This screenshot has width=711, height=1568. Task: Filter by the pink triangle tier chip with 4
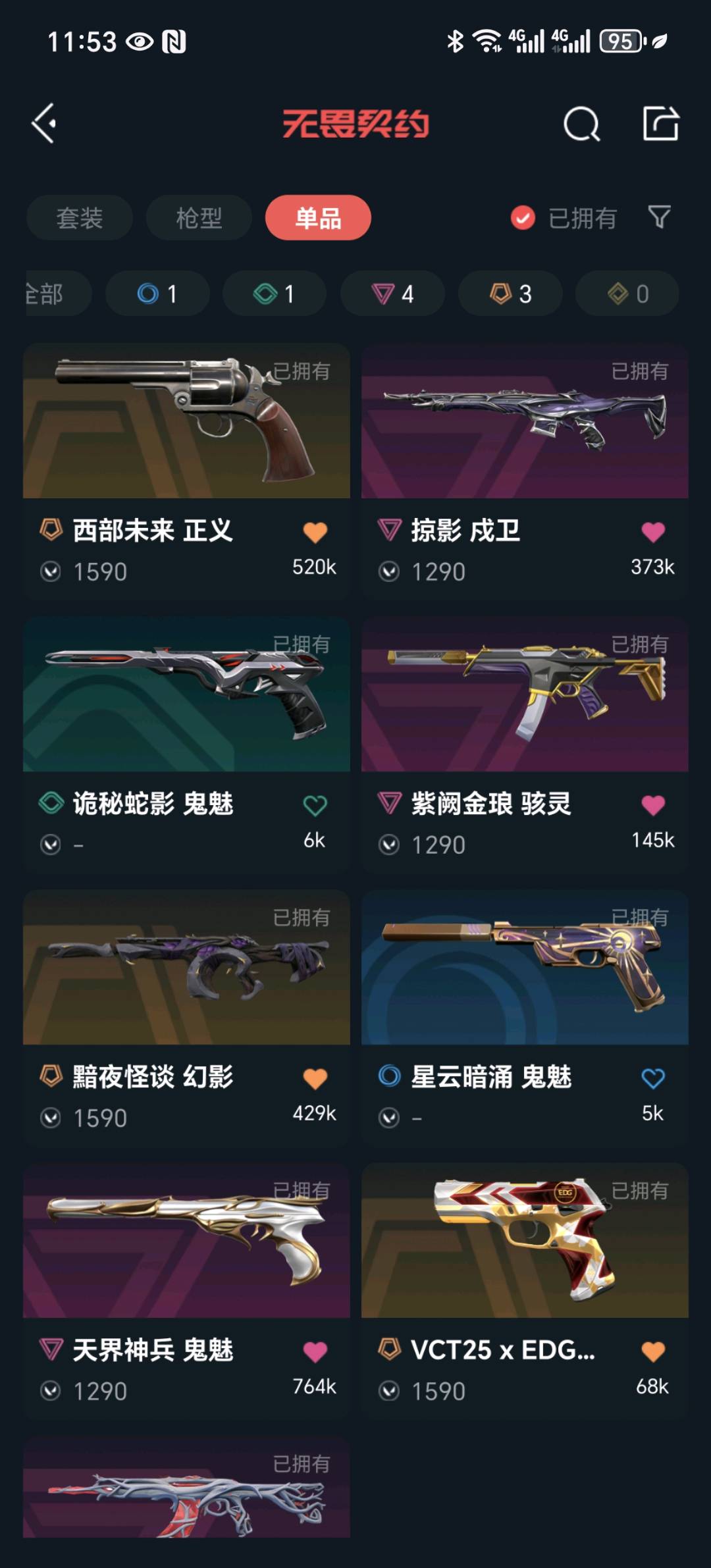(392, 294)
